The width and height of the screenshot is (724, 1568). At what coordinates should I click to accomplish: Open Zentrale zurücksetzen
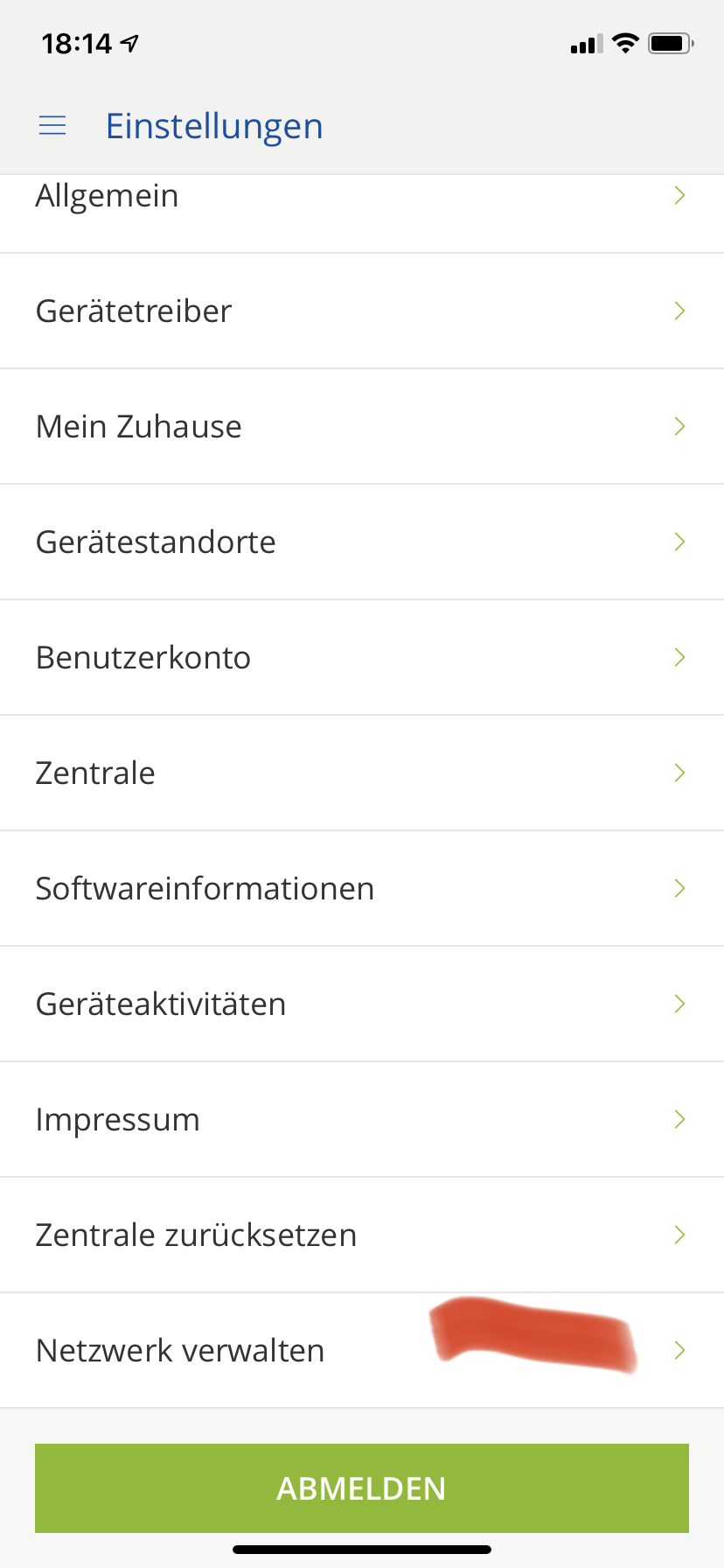362,1235
